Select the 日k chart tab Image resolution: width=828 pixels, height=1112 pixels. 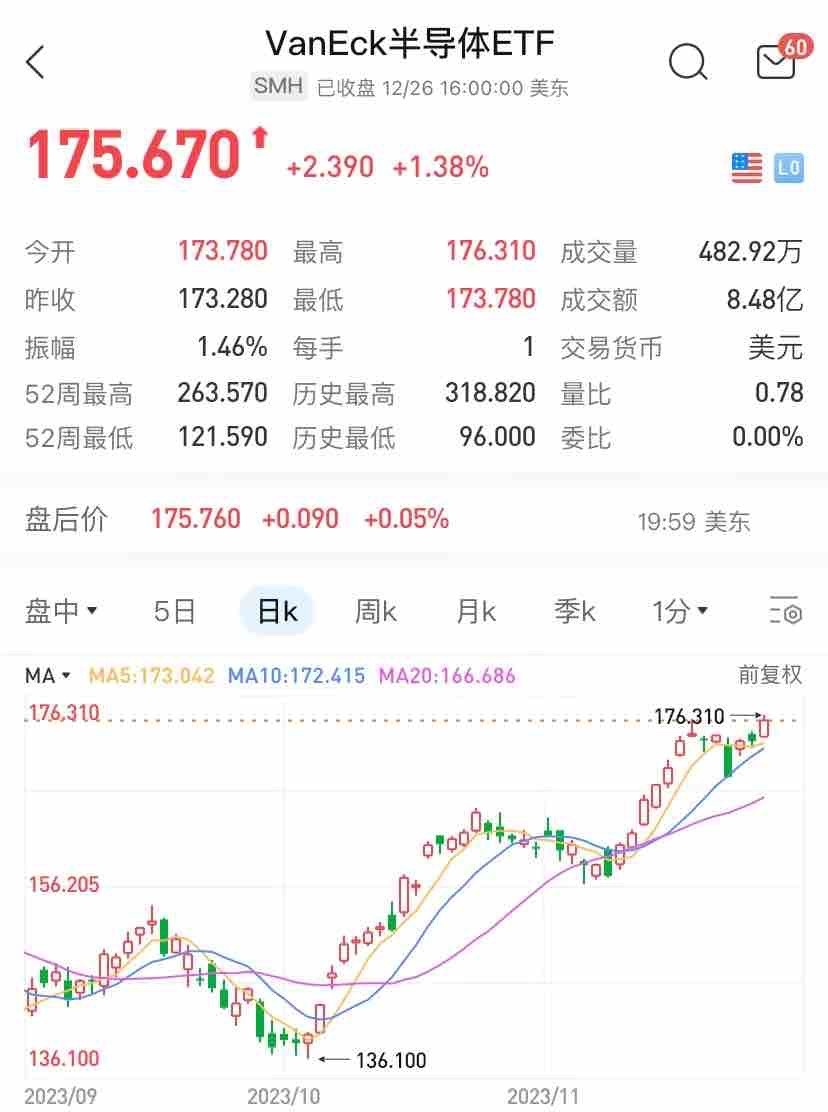[x=277, y=611]
